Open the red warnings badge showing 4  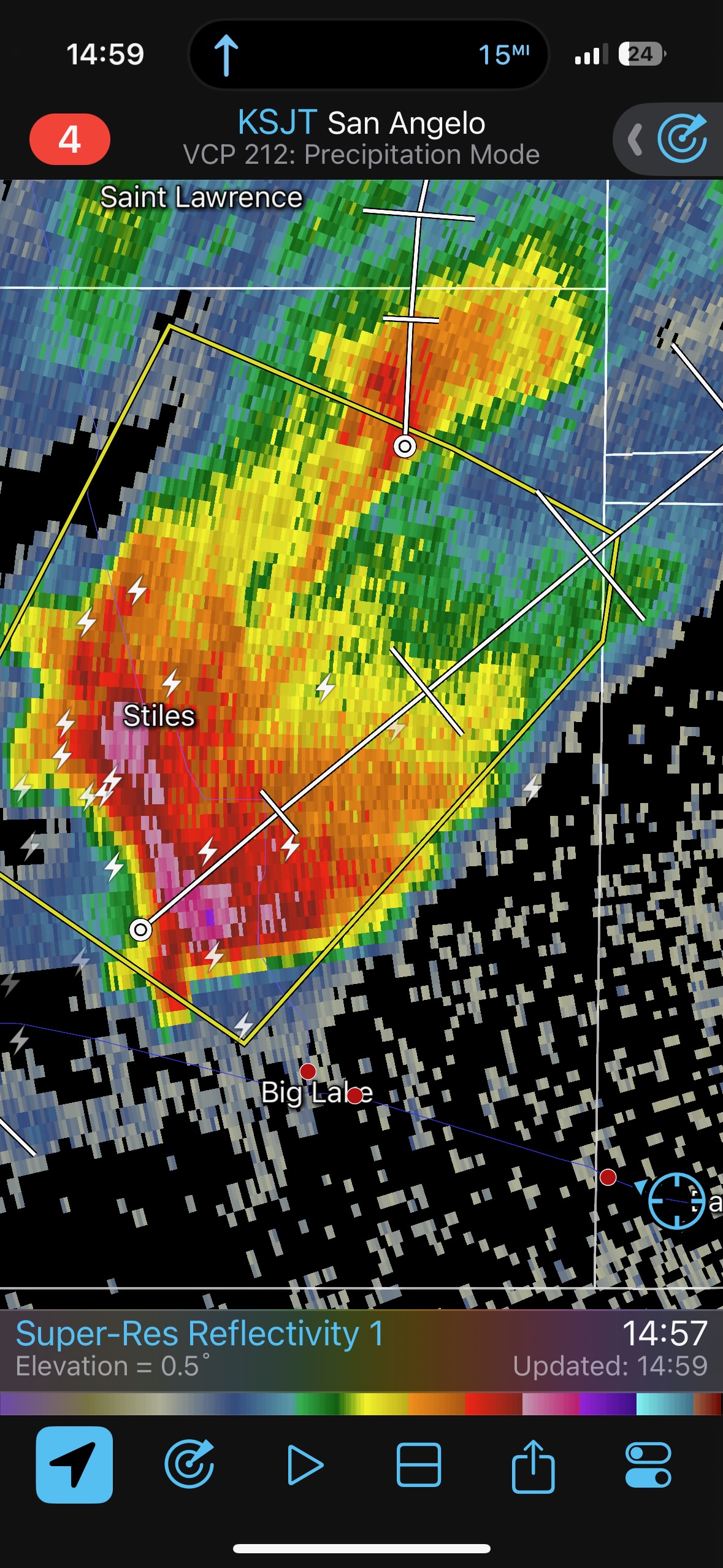69,139
